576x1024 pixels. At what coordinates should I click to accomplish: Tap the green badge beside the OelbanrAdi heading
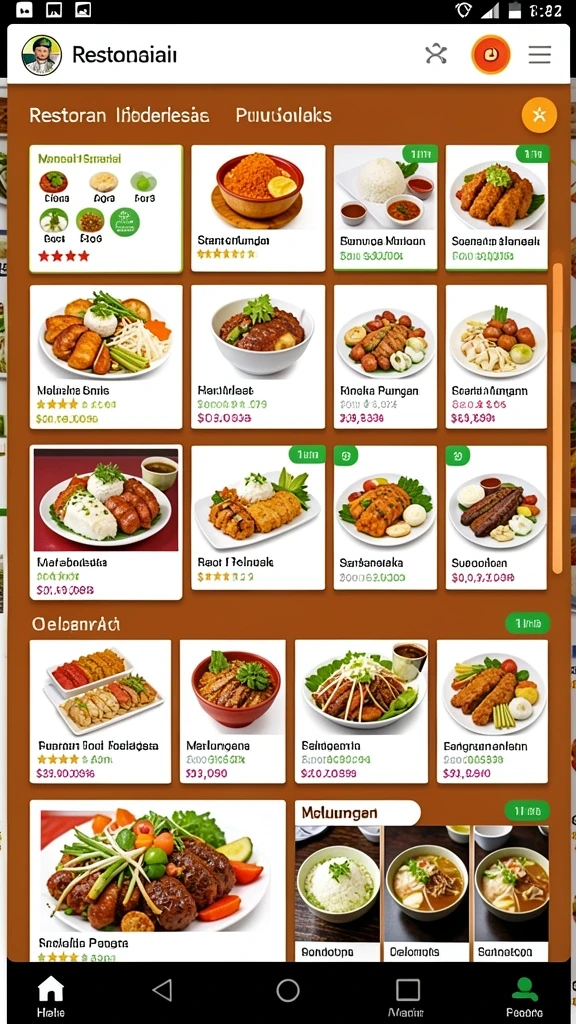tap(527, 624)
